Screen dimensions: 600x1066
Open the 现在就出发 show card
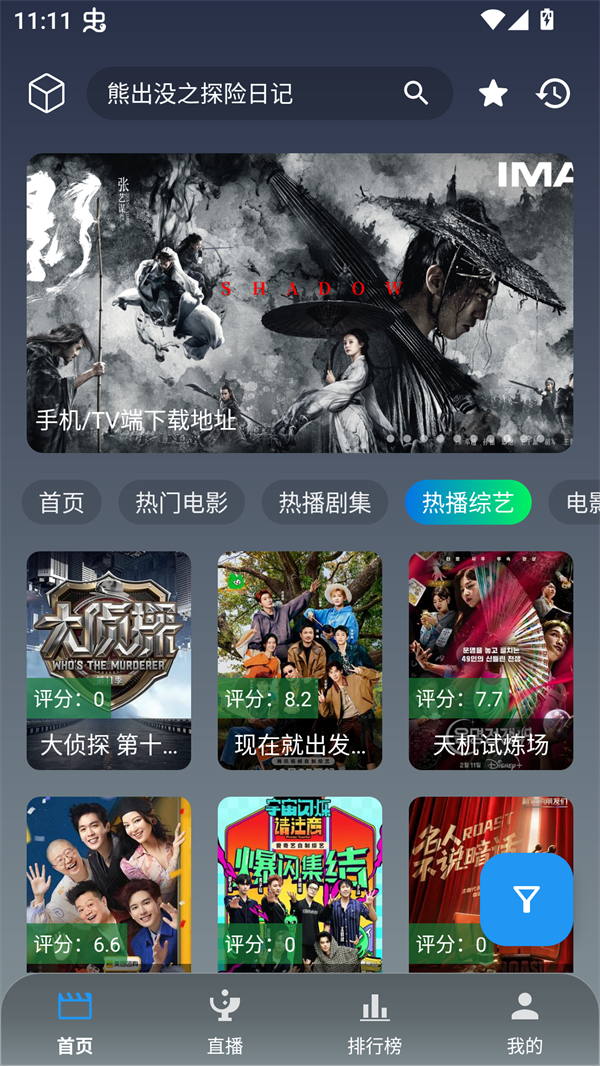(x=300, y=660)
